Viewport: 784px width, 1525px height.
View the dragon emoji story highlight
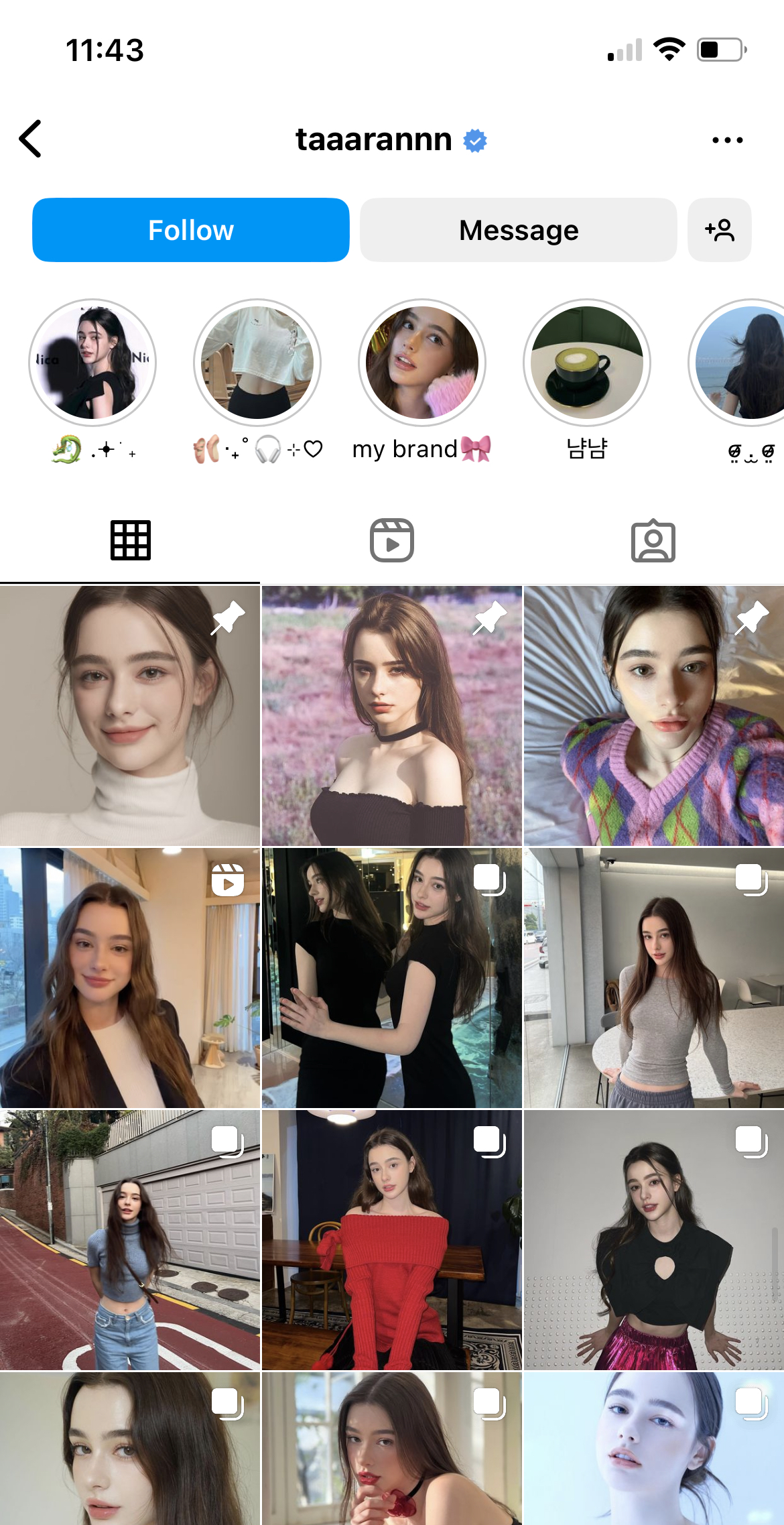[x=92, y=363]
